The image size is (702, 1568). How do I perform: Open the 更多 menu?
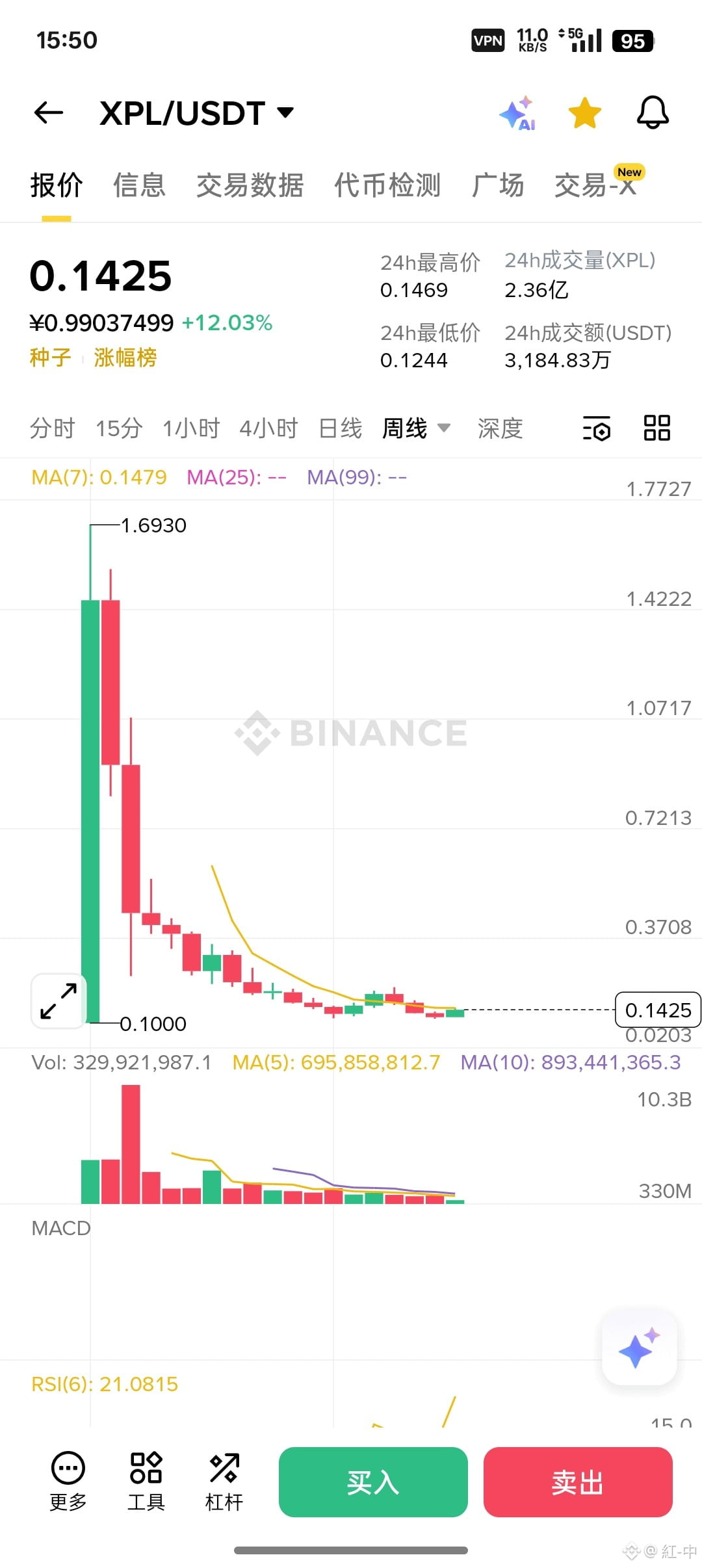click(68, 1481)
